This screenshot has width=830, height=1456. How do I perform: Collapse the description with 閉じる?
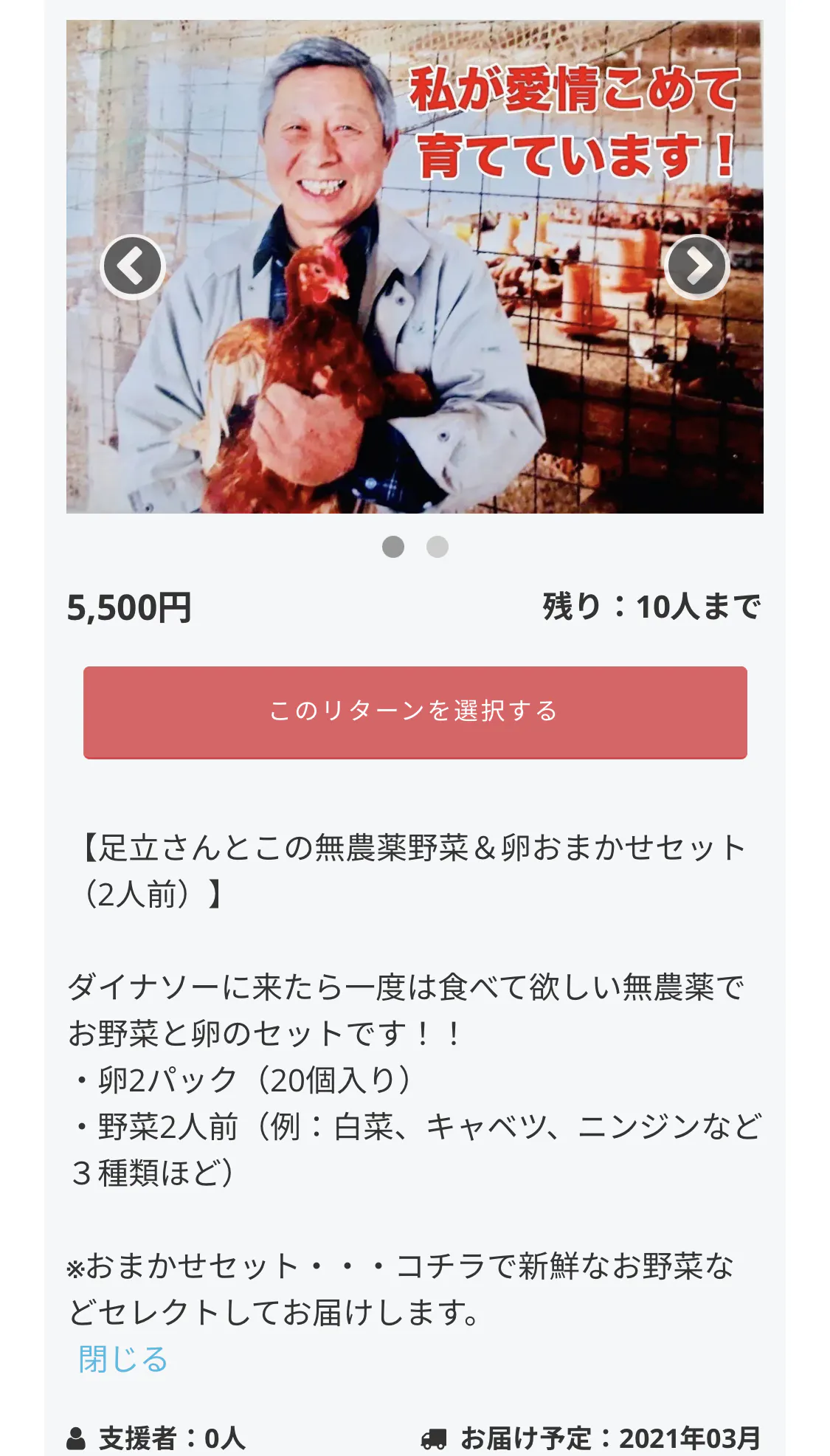click(x=123, y=1359)
